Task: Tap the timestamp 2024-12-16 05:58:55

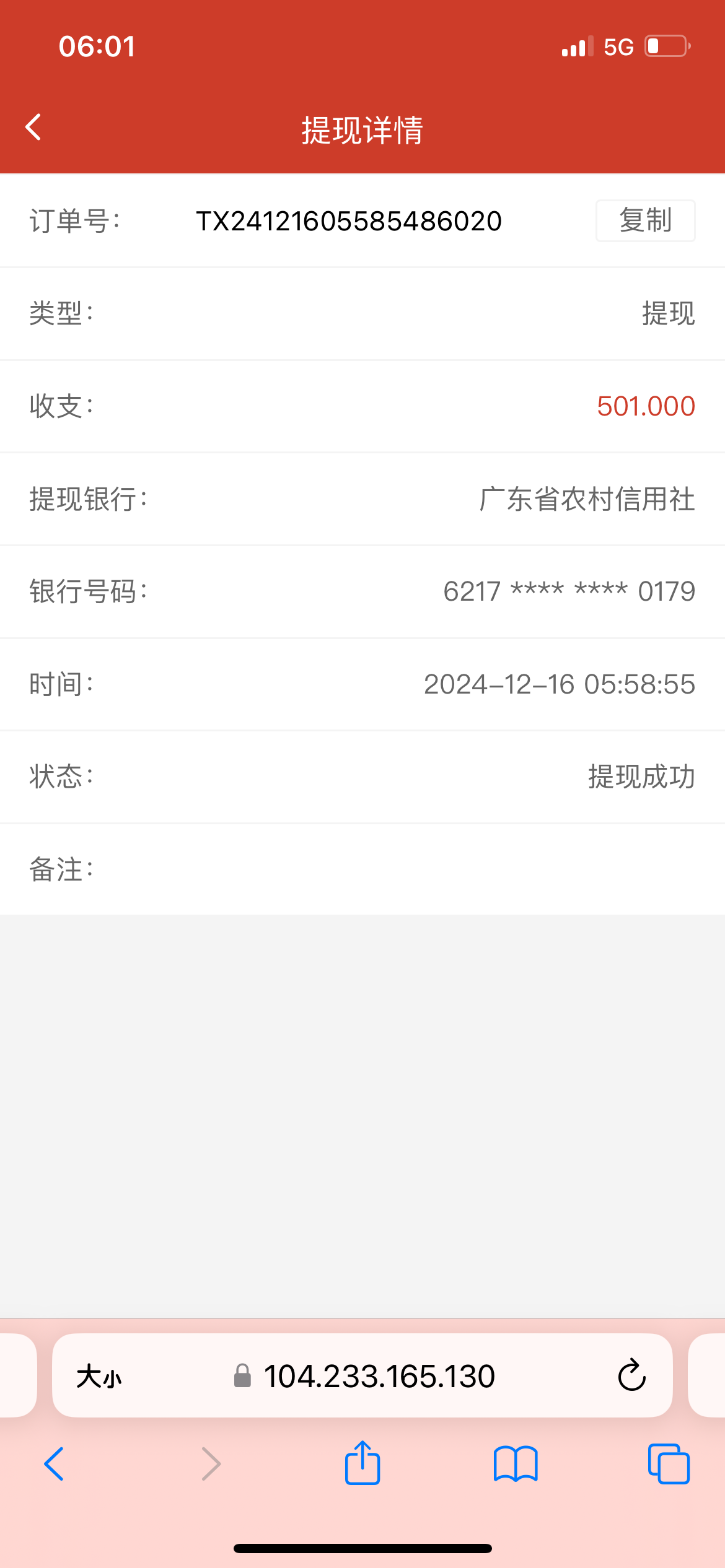Action: pyautogui.click(x=560, y=684)
